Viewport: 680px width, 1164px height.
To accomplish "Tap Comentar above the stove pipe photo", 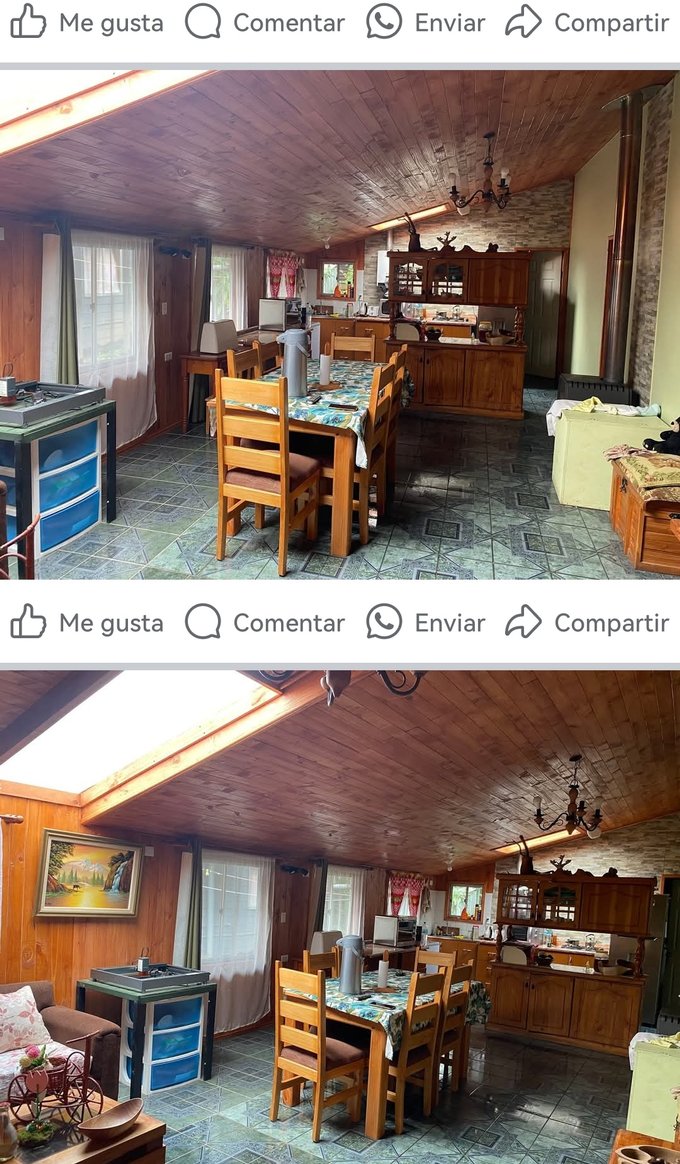I will [x=265, y=22].
